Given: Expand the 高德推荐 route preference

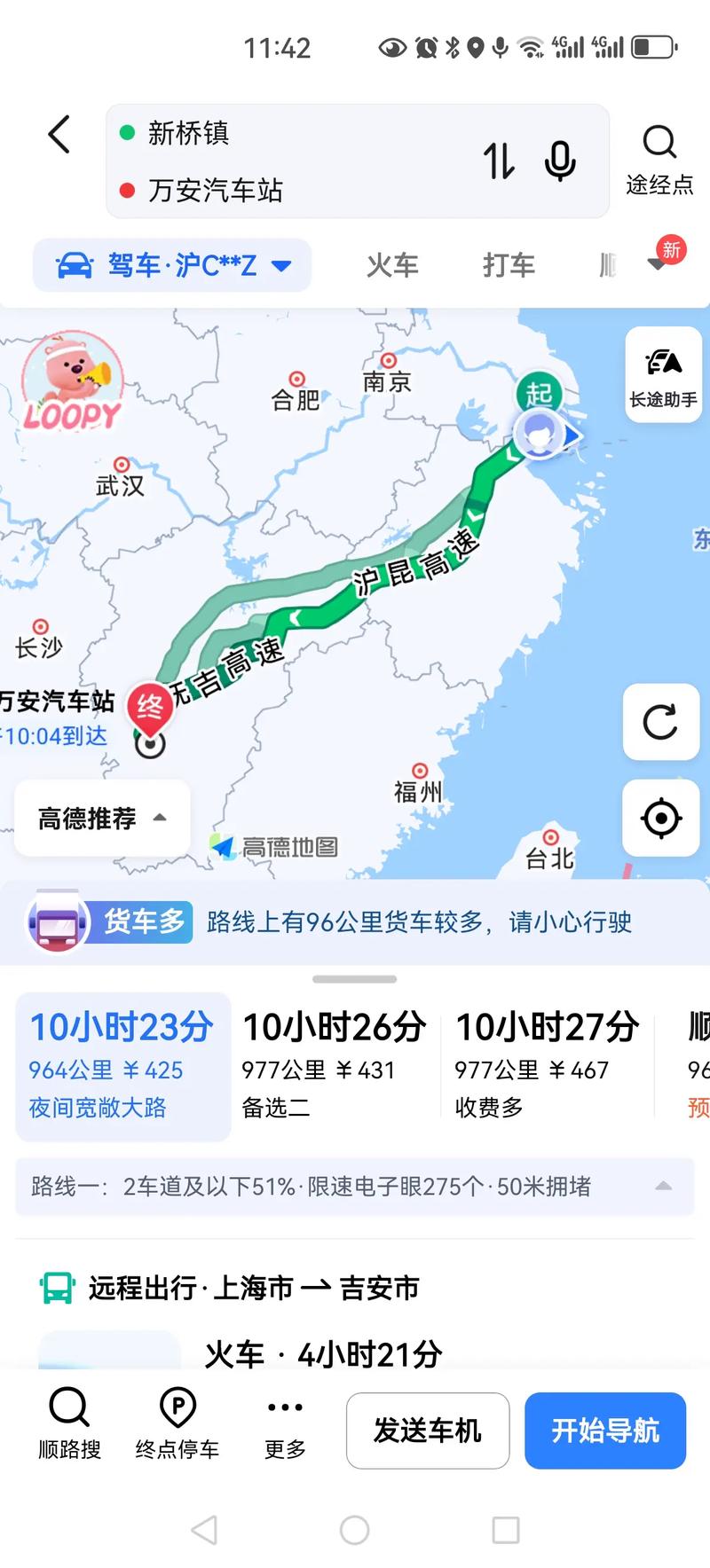Looking at the screenshot, I should [102, 818].
